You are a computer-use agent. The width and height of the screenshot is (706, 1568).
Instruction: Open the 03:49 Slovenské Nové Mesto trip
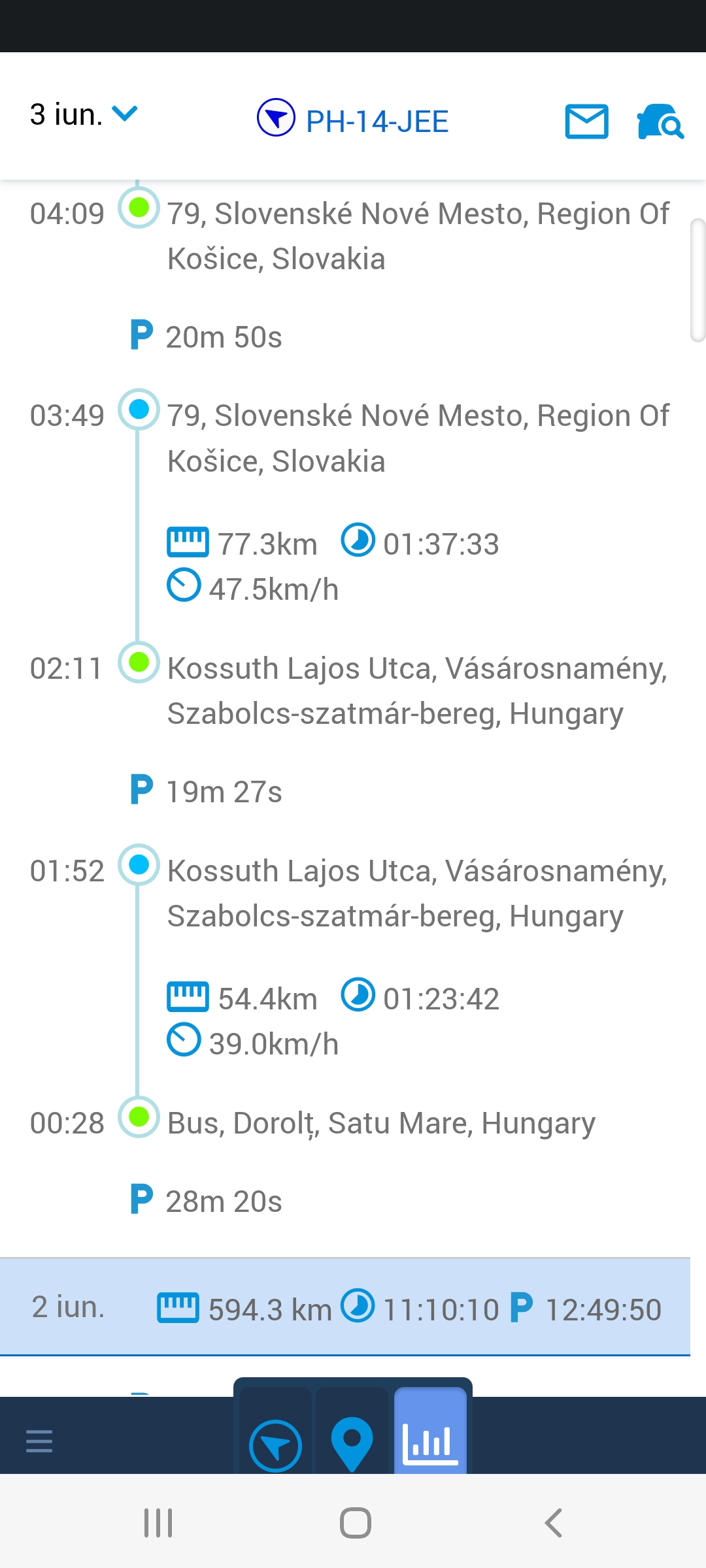point(417,438)
